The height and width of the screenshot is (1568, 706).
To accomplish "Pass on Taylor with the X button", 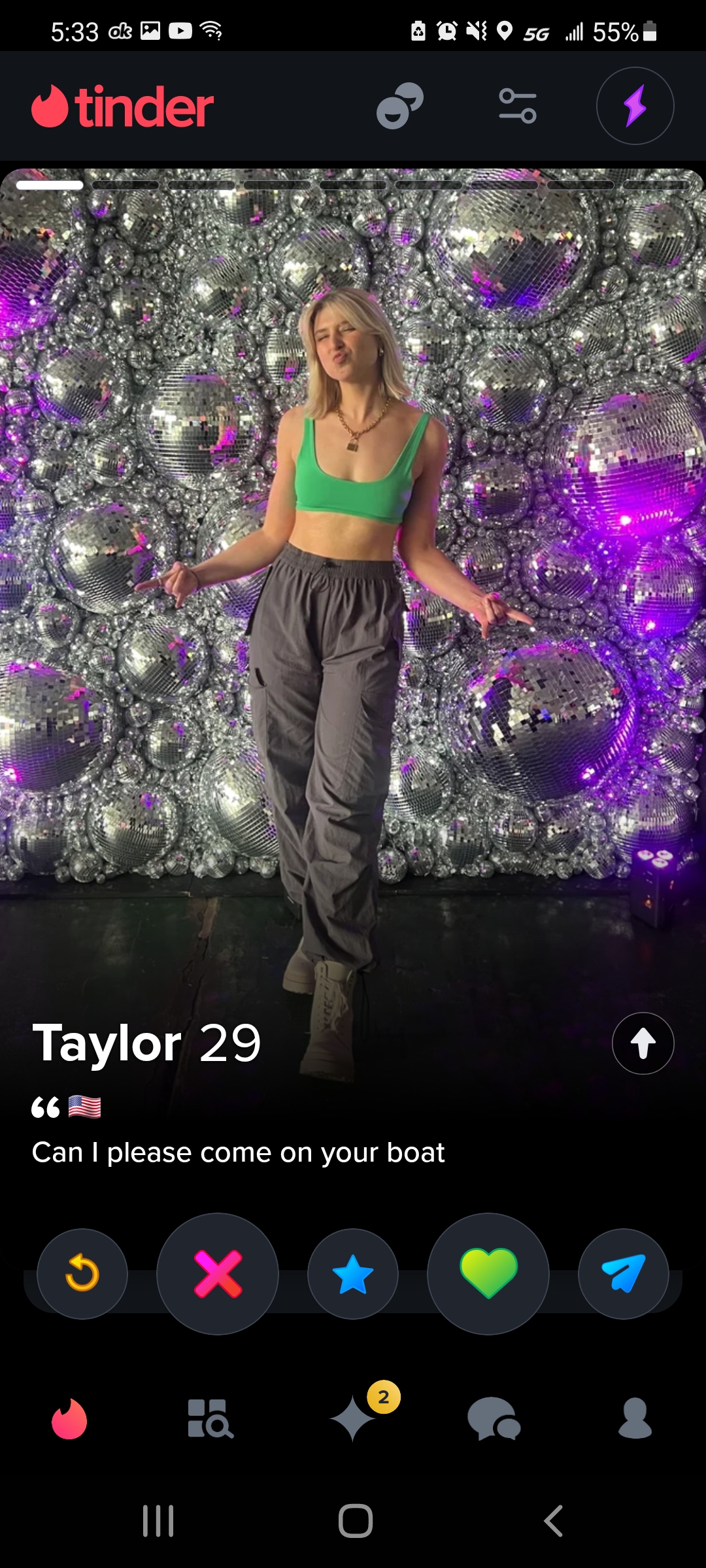I will [x=218, y=1273].
